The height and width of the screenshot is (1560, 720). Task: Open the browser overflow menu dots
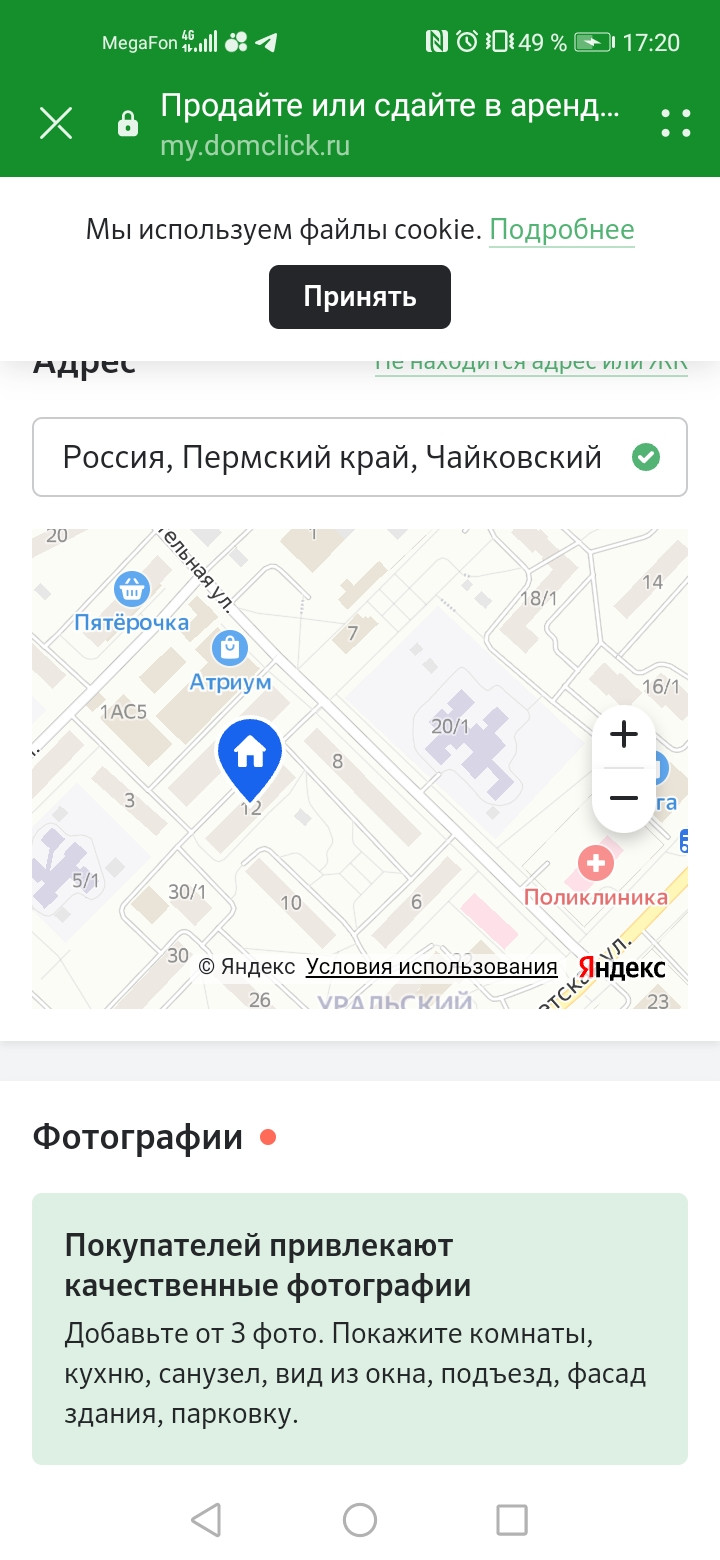[x=676, y=123]
